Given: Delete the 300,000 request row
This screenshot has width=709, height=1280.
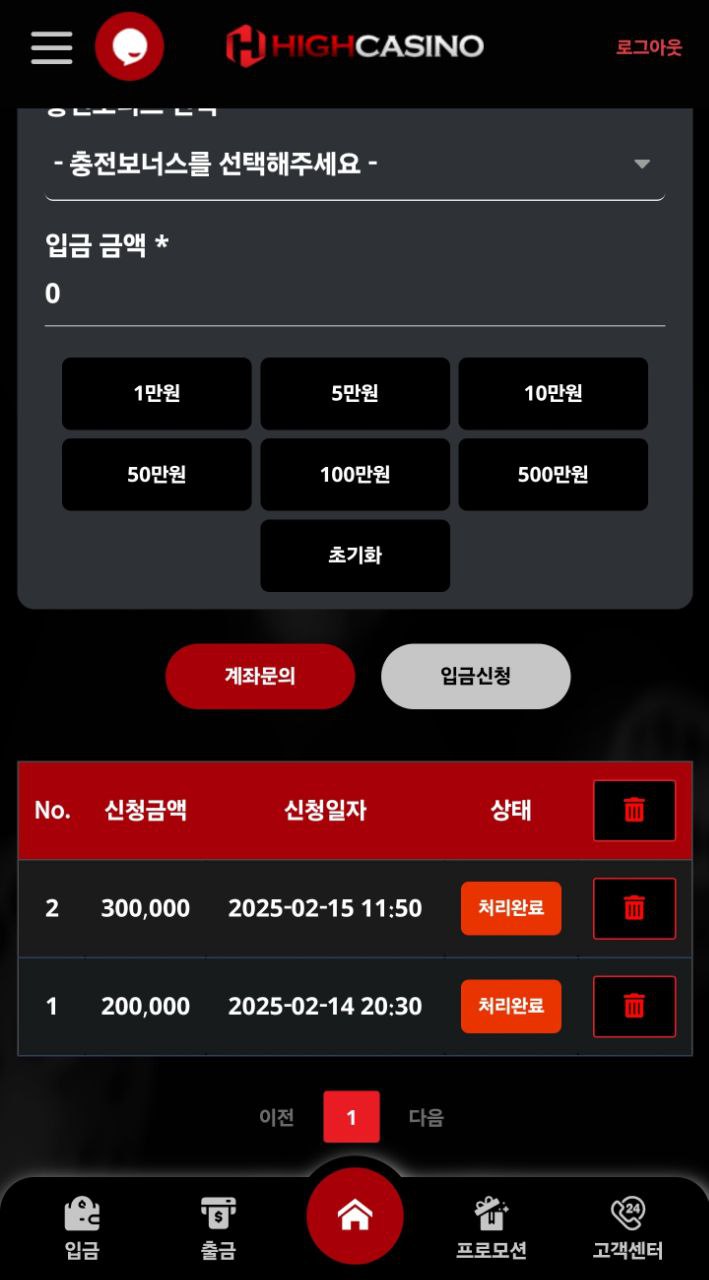Looking at the screenshot, I should click(x=634, y=908).
